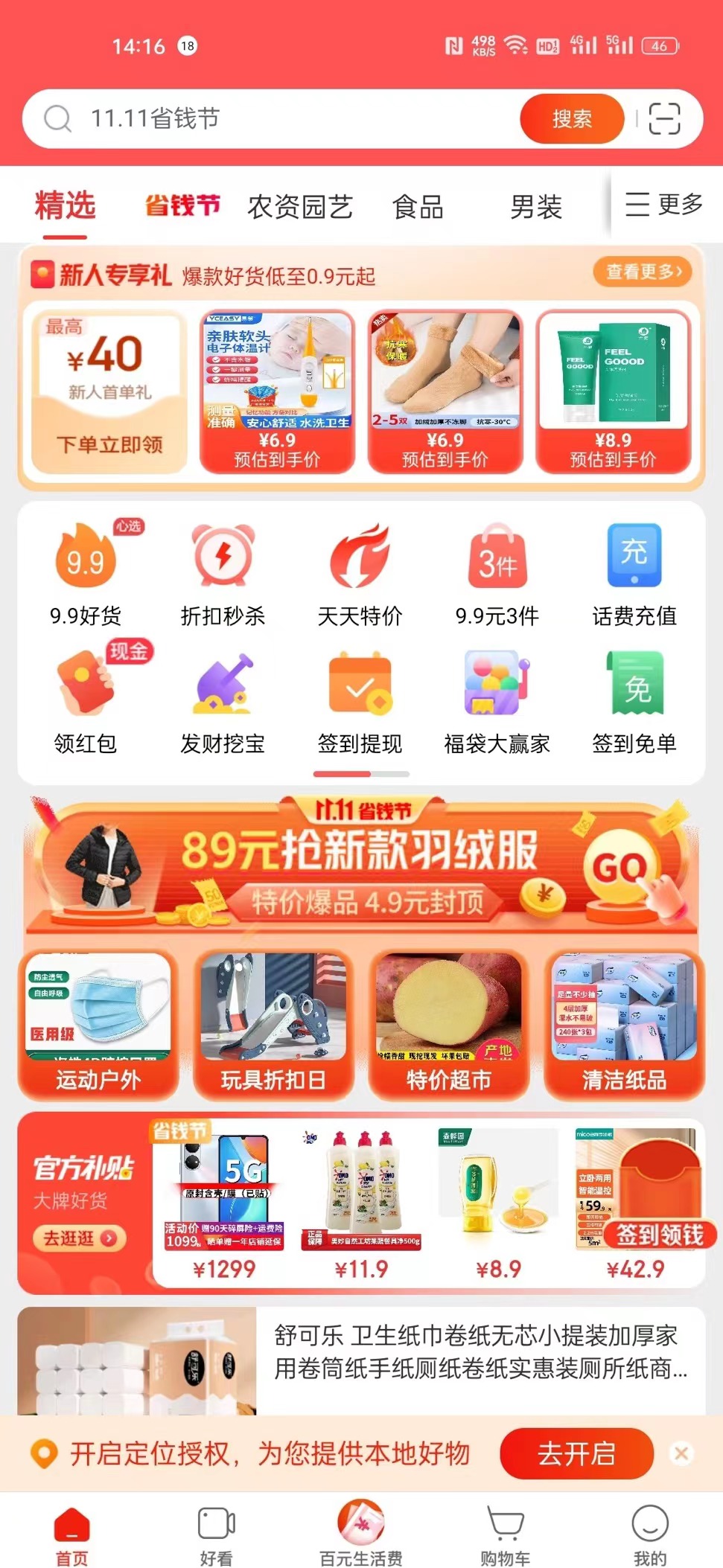The height and width of the screenshot is (1568, 723).
Task: Switch to the 食品 tab
Action: 418,206
